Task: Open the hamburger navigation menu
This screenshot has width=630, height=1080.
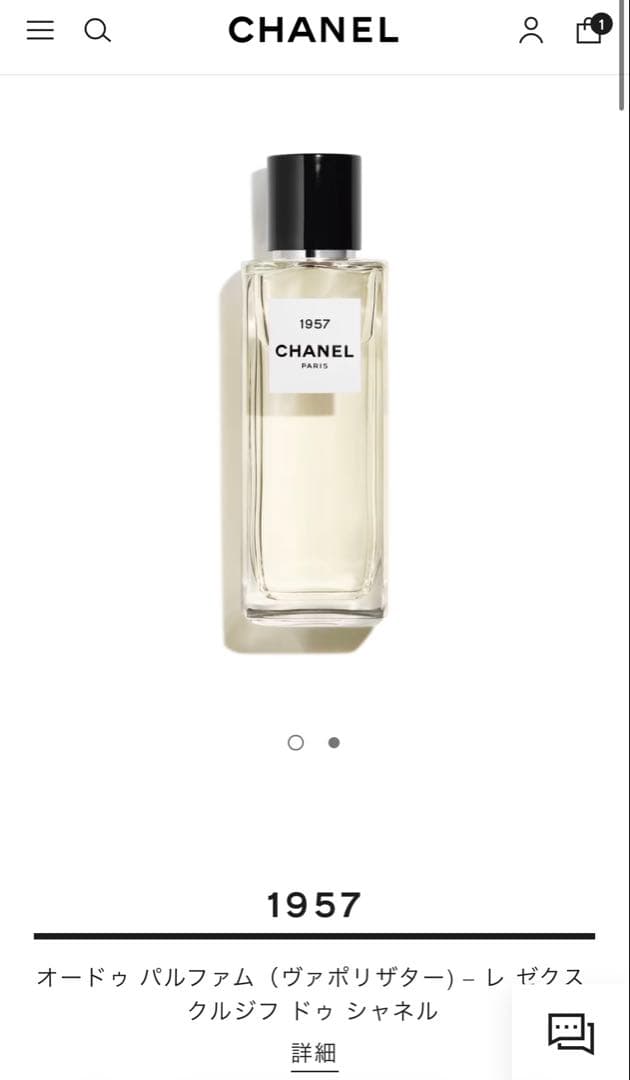Action: [40, 31]
